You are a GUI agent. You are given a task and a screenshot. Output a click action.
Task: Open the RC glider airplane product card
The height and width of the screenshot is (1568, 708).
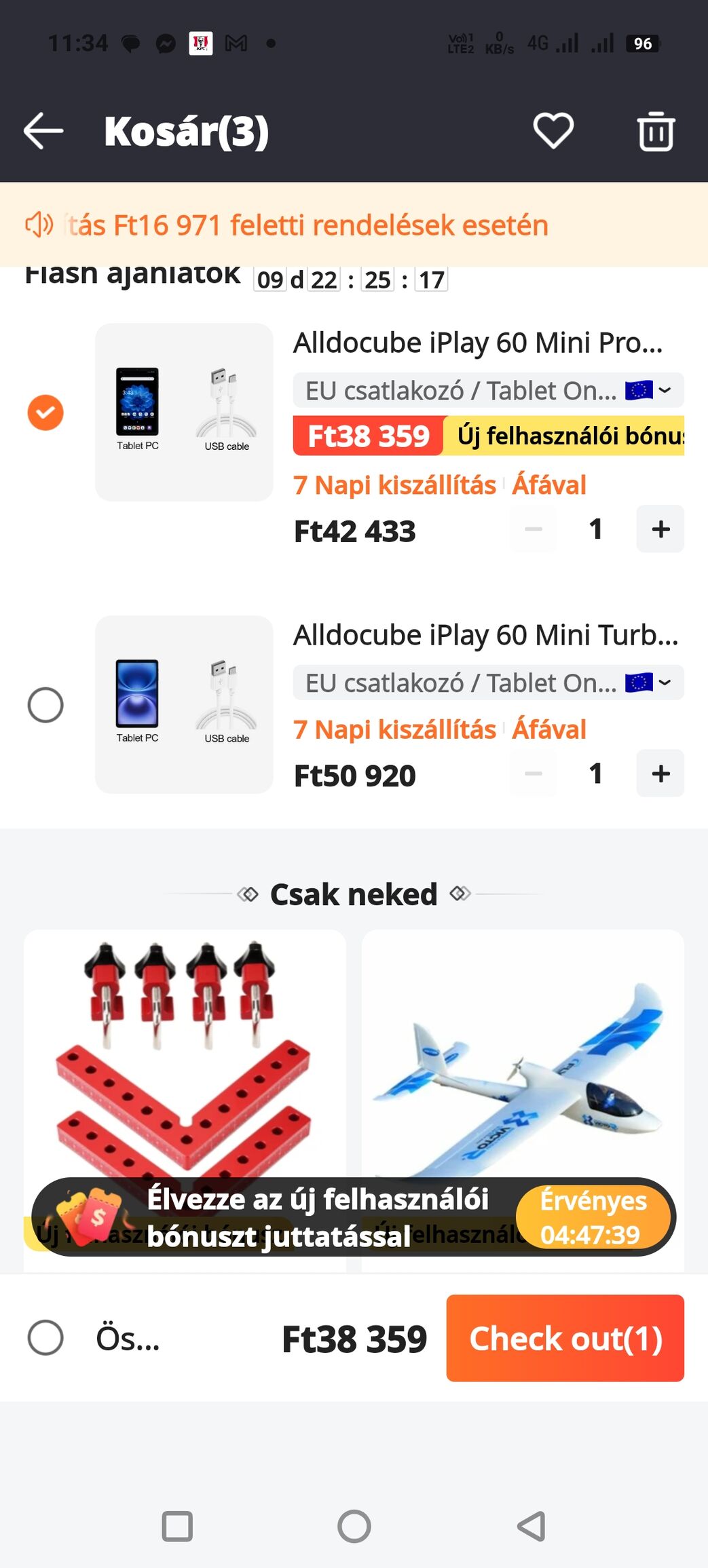point(522,1052)
